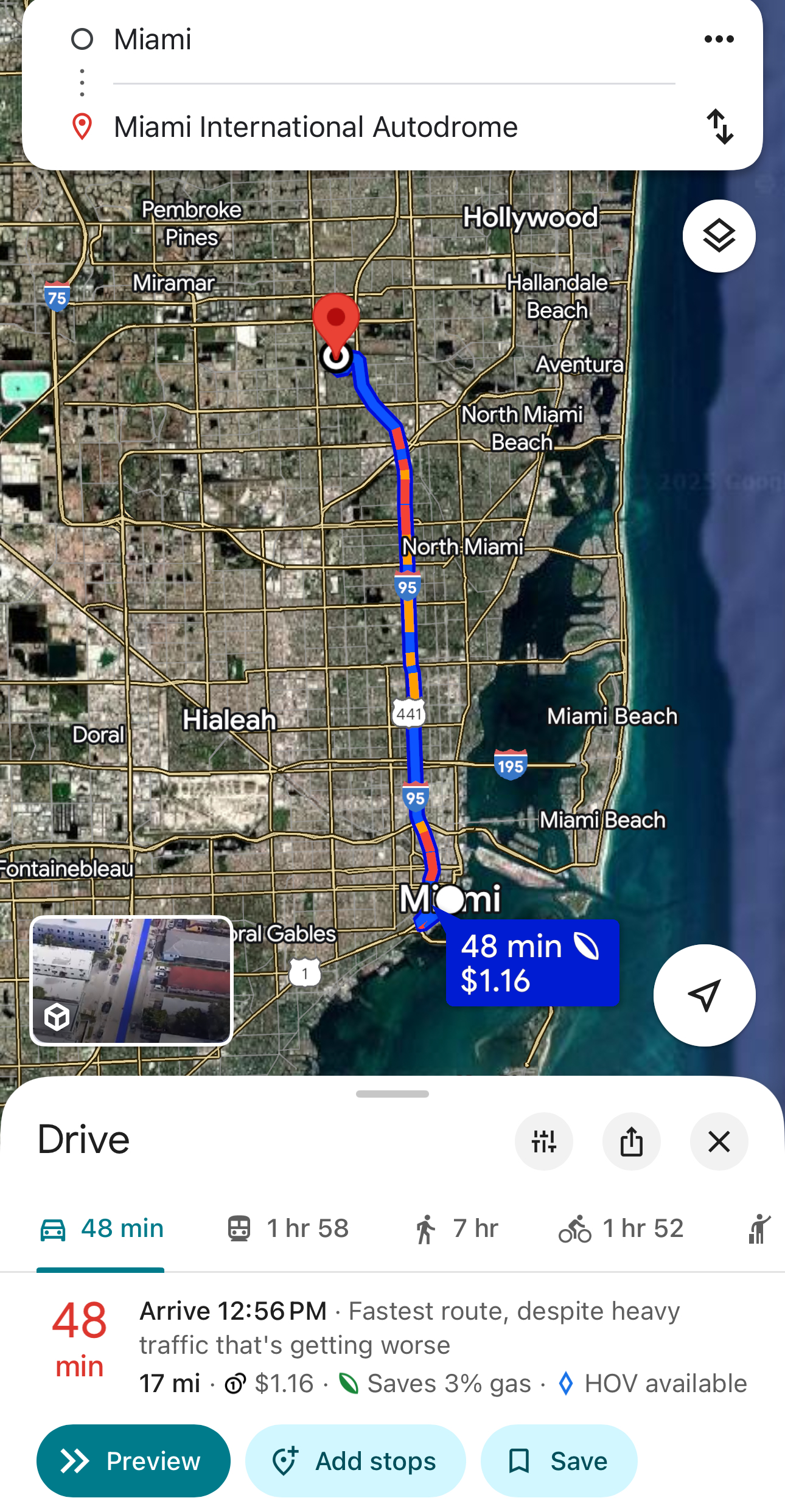
Task: Save this route
Action: tap(560, 1460)
